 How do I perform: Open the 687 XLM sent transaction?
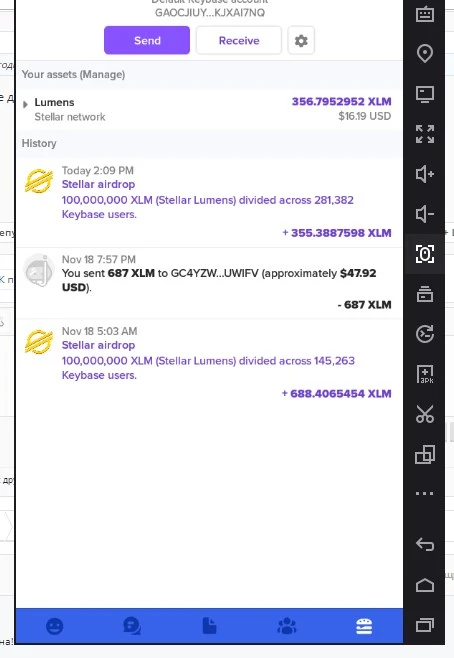209,283
